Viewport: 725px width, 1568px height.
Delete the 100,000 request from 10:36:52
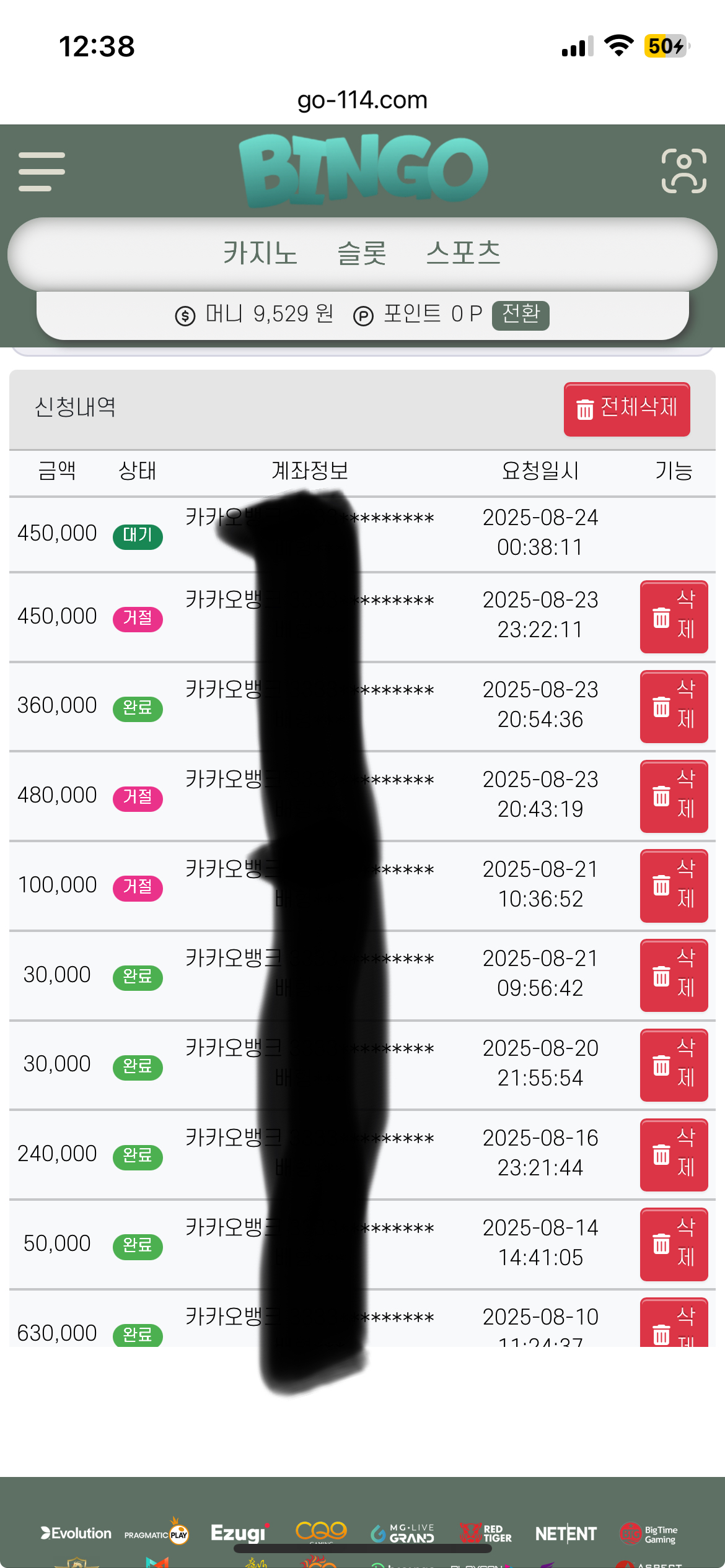(674, 886)
